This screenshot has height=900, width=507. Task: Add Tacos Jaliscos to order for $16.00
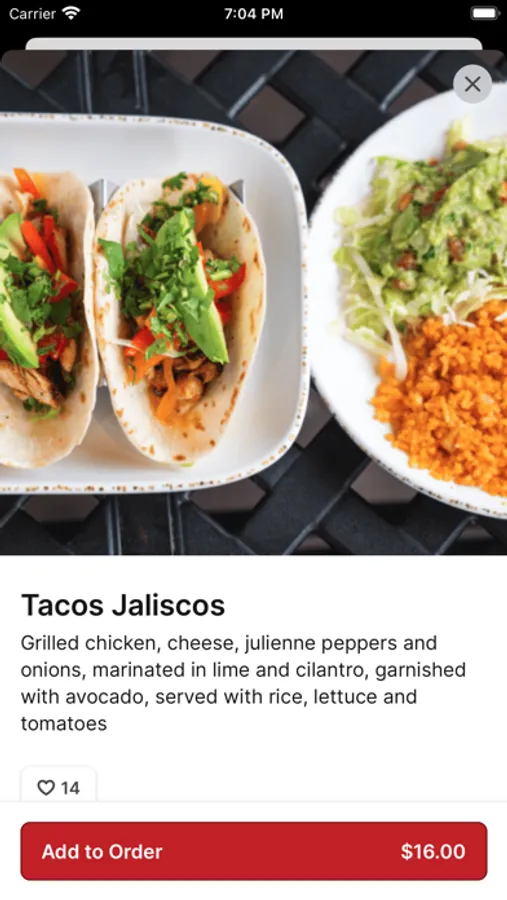click(x=254, y=851)
